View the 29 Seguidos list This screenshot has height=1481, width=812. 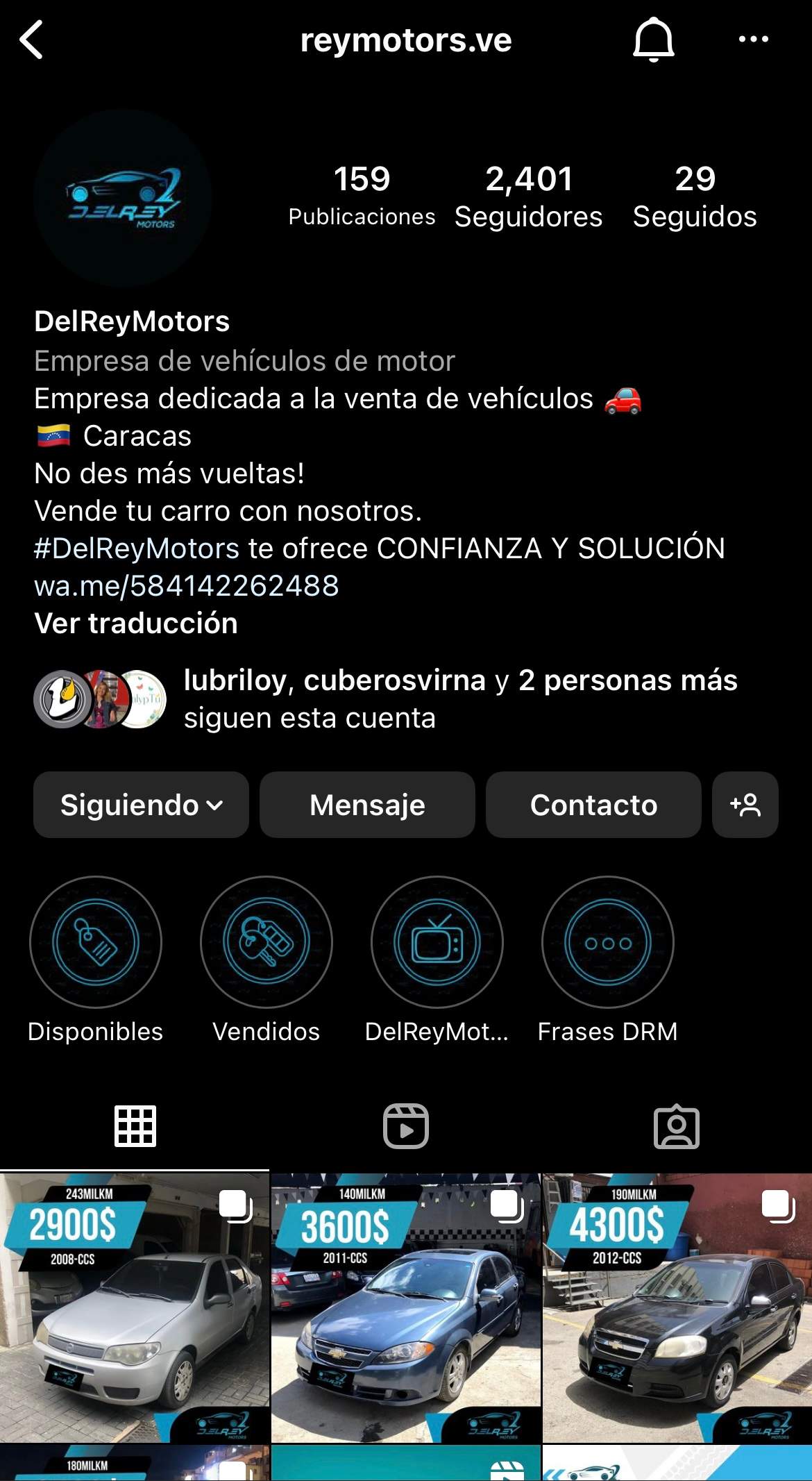click(x=695, y=197)
